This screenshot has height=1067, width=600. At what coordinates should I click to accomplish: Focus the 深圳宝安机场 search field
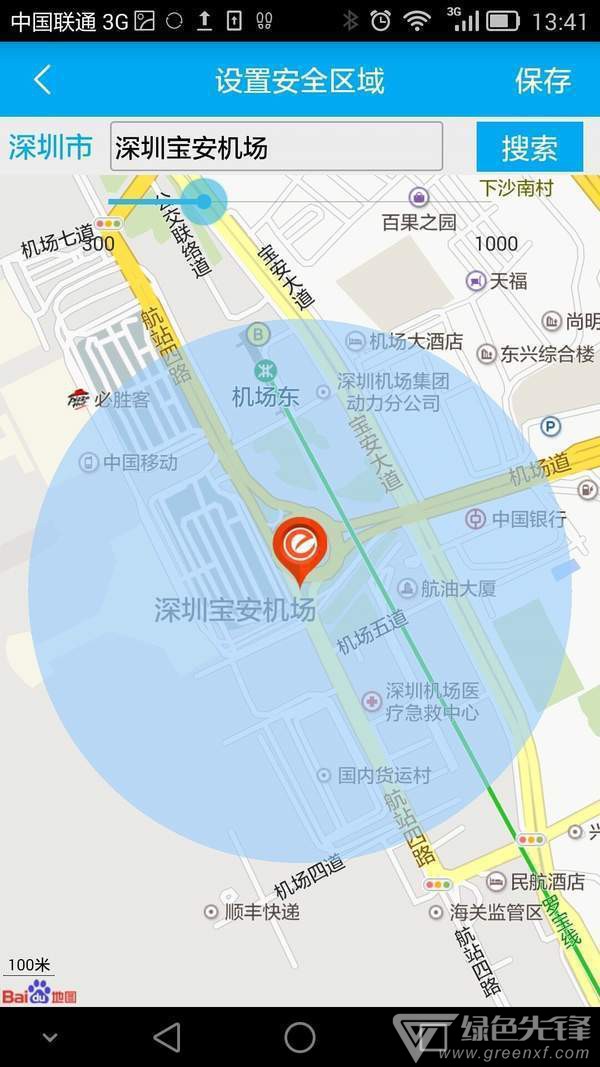pyautogui.click(x=276, y=148)
